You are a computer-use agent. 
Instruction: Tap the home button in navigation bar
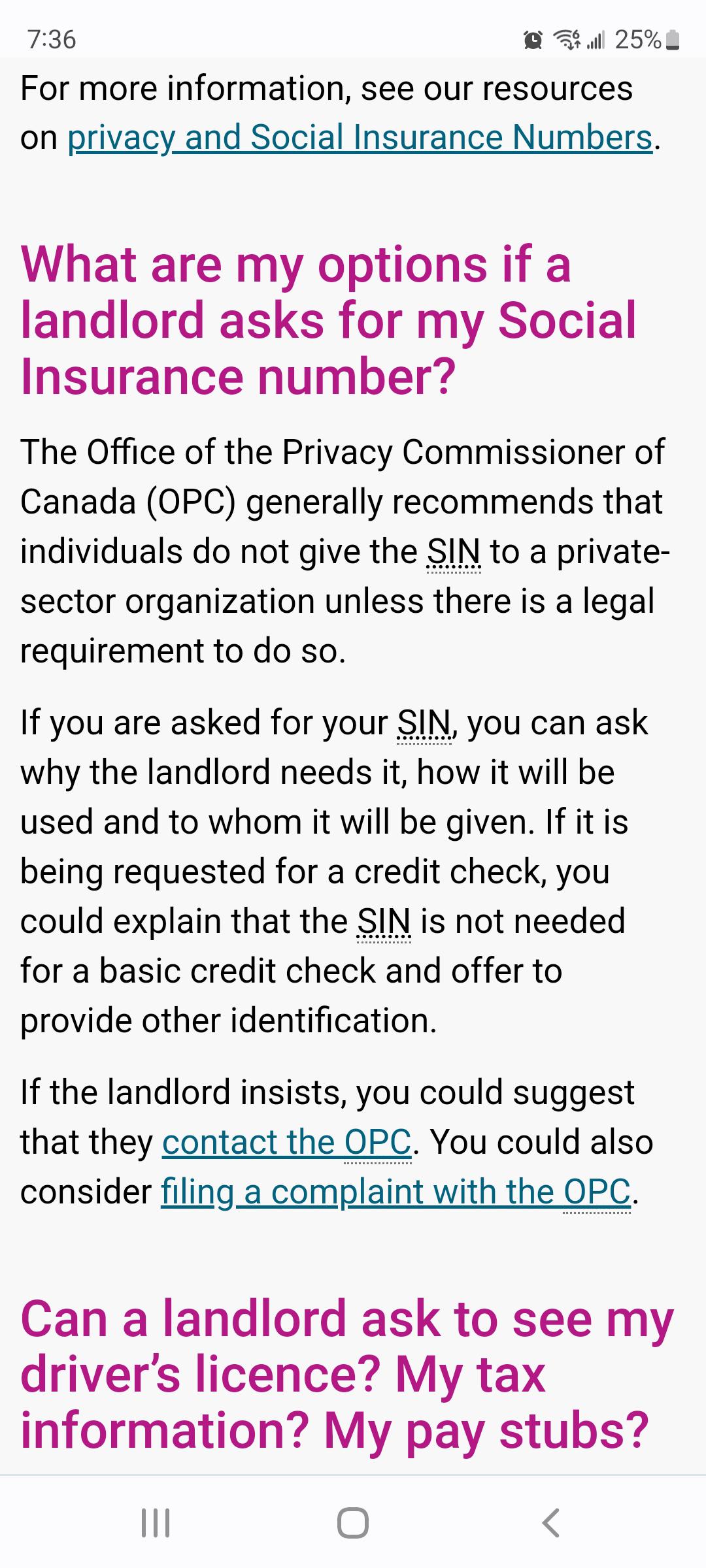[x=353, y=1523]
